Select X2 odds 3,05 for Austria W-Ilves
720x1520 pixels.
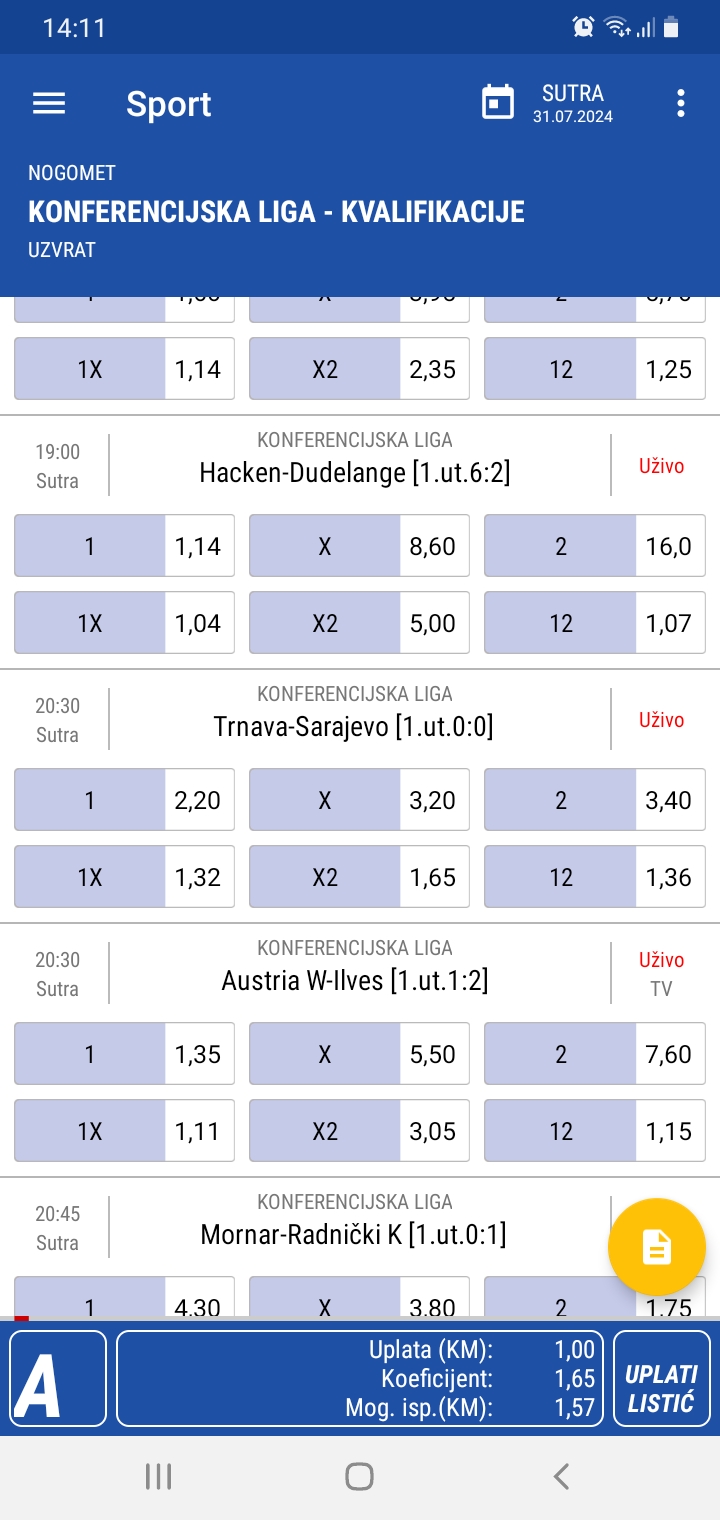359,1131
